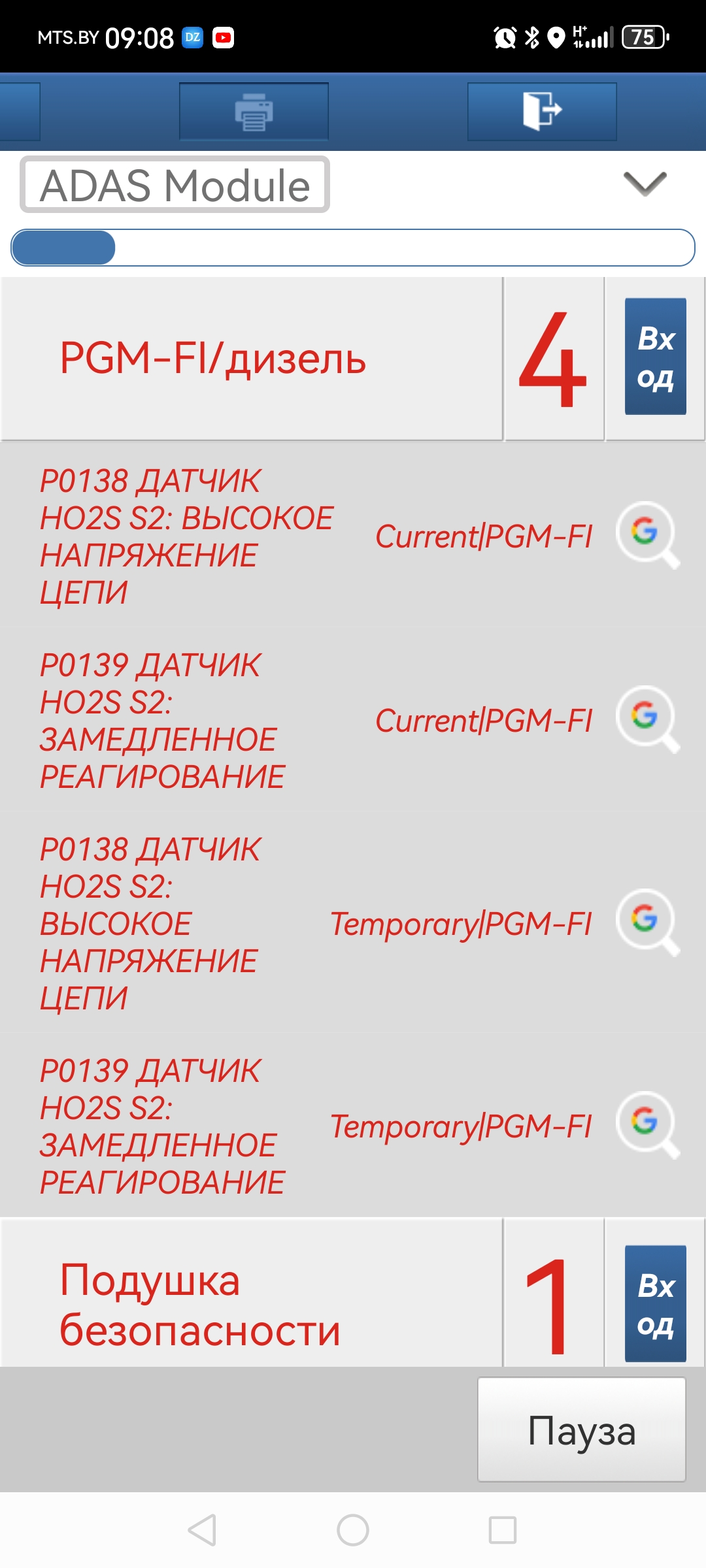
Task: Go back using the system back button
Action: [x=202, y=1530]
